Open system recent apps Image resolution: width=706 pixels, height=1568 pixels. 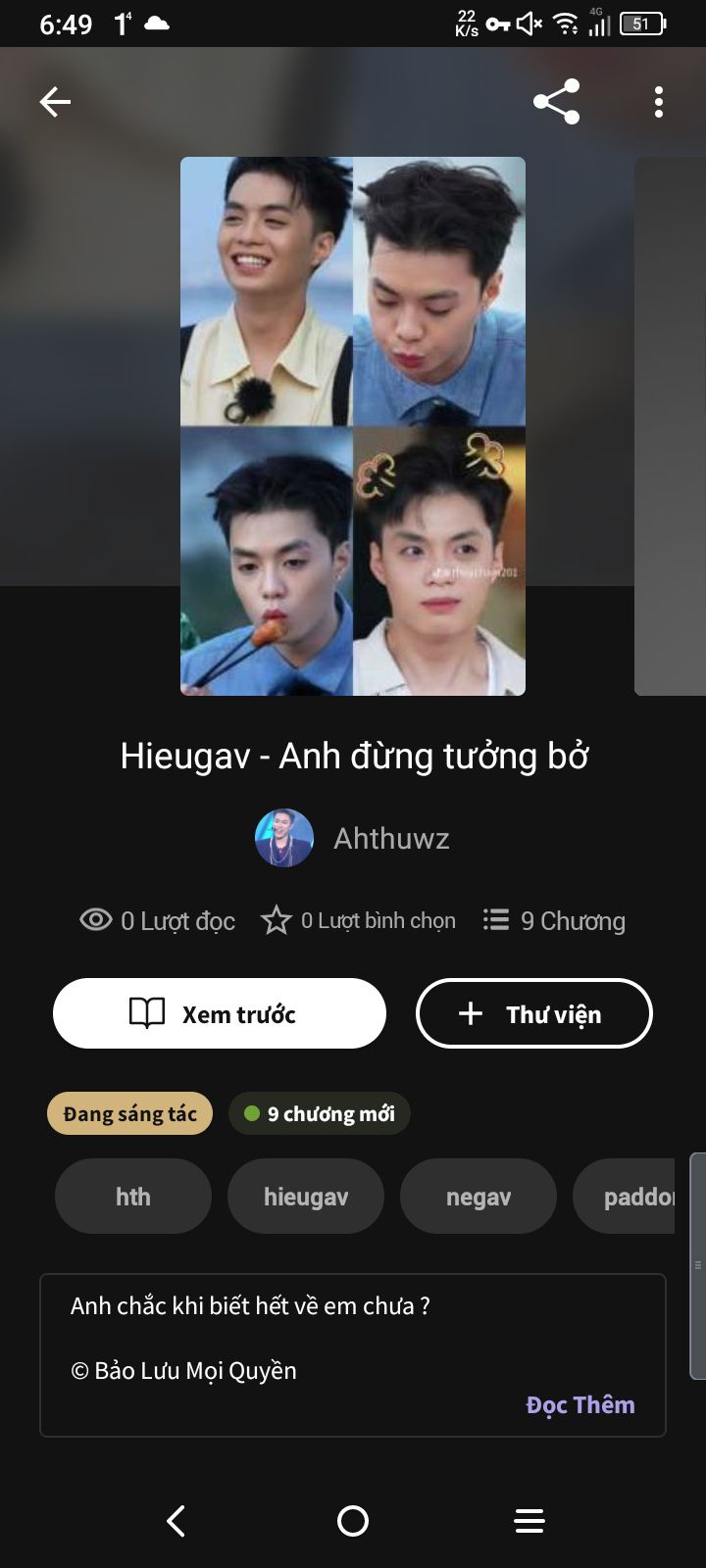(x=529, y=1521)
